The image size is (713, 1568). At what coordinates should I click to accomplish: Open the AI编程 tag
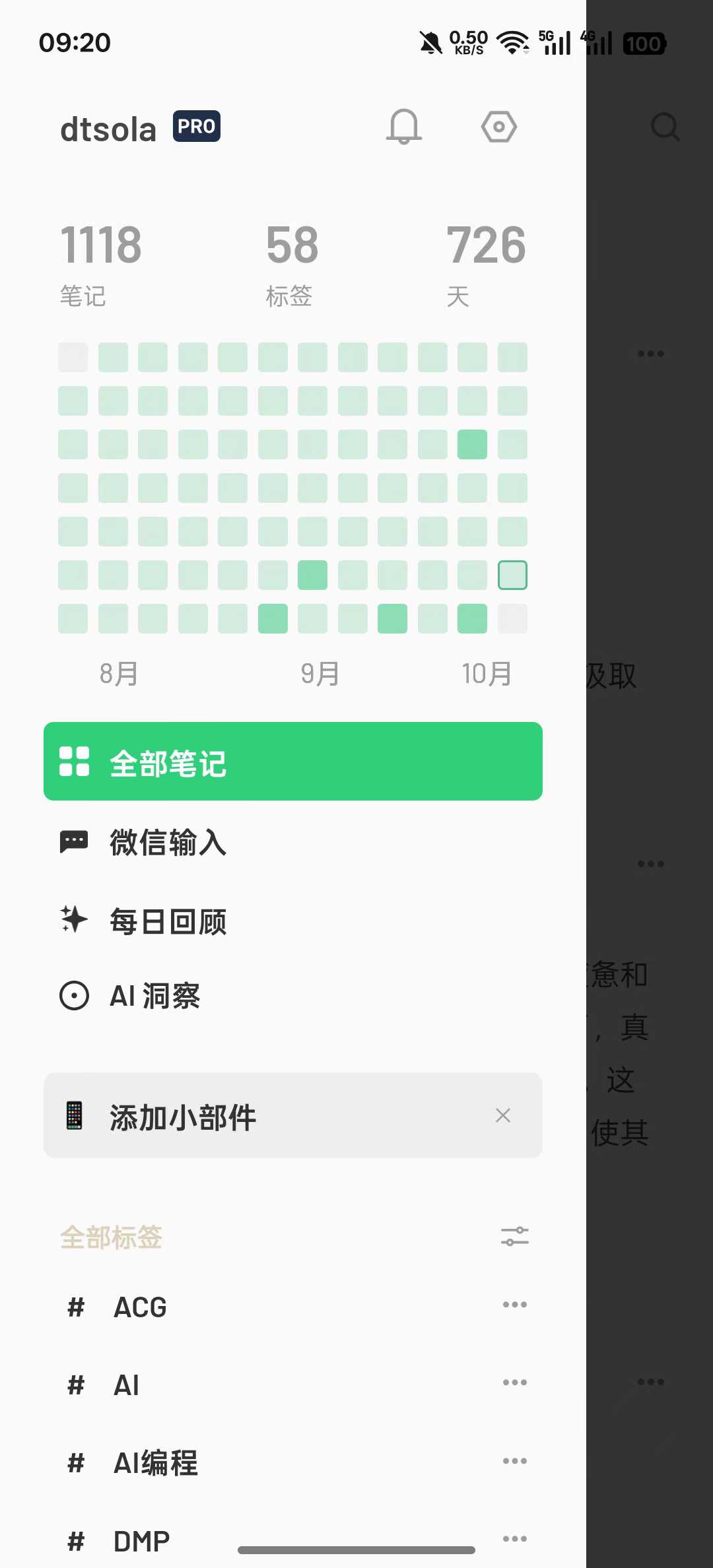[x=156, y=1463]
